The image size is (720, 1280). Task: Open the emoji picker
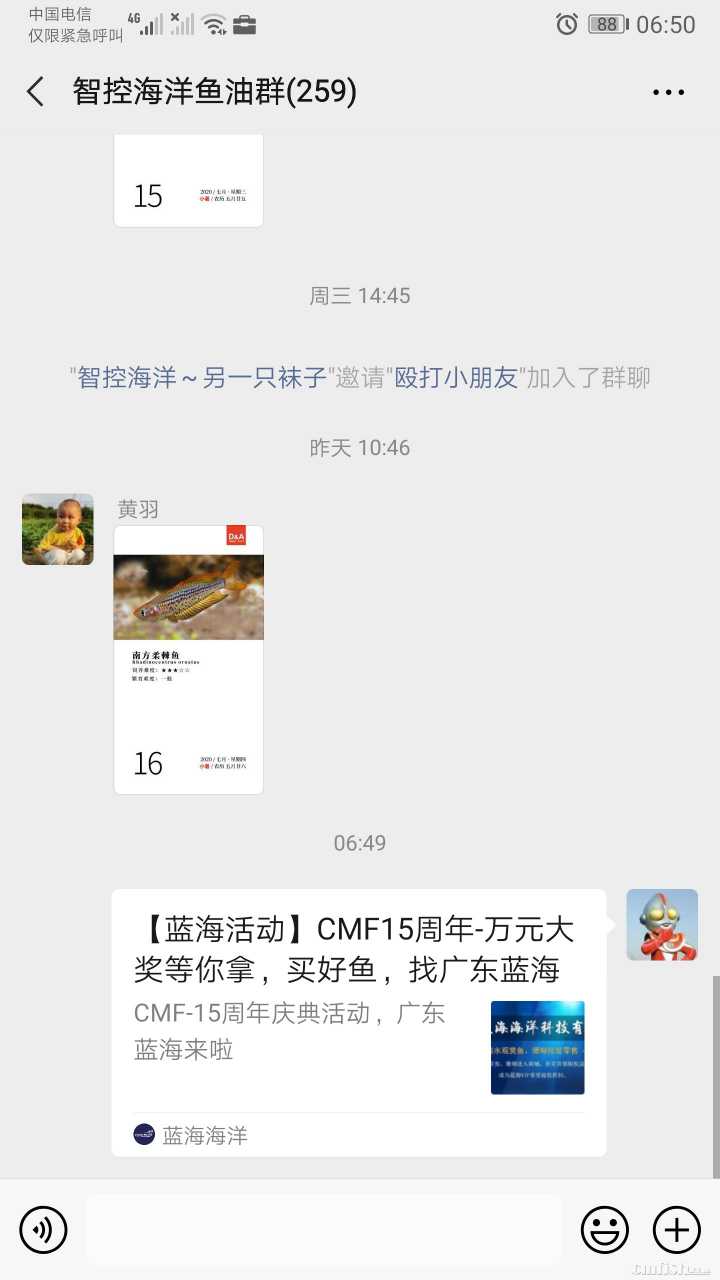[605, 1229]
